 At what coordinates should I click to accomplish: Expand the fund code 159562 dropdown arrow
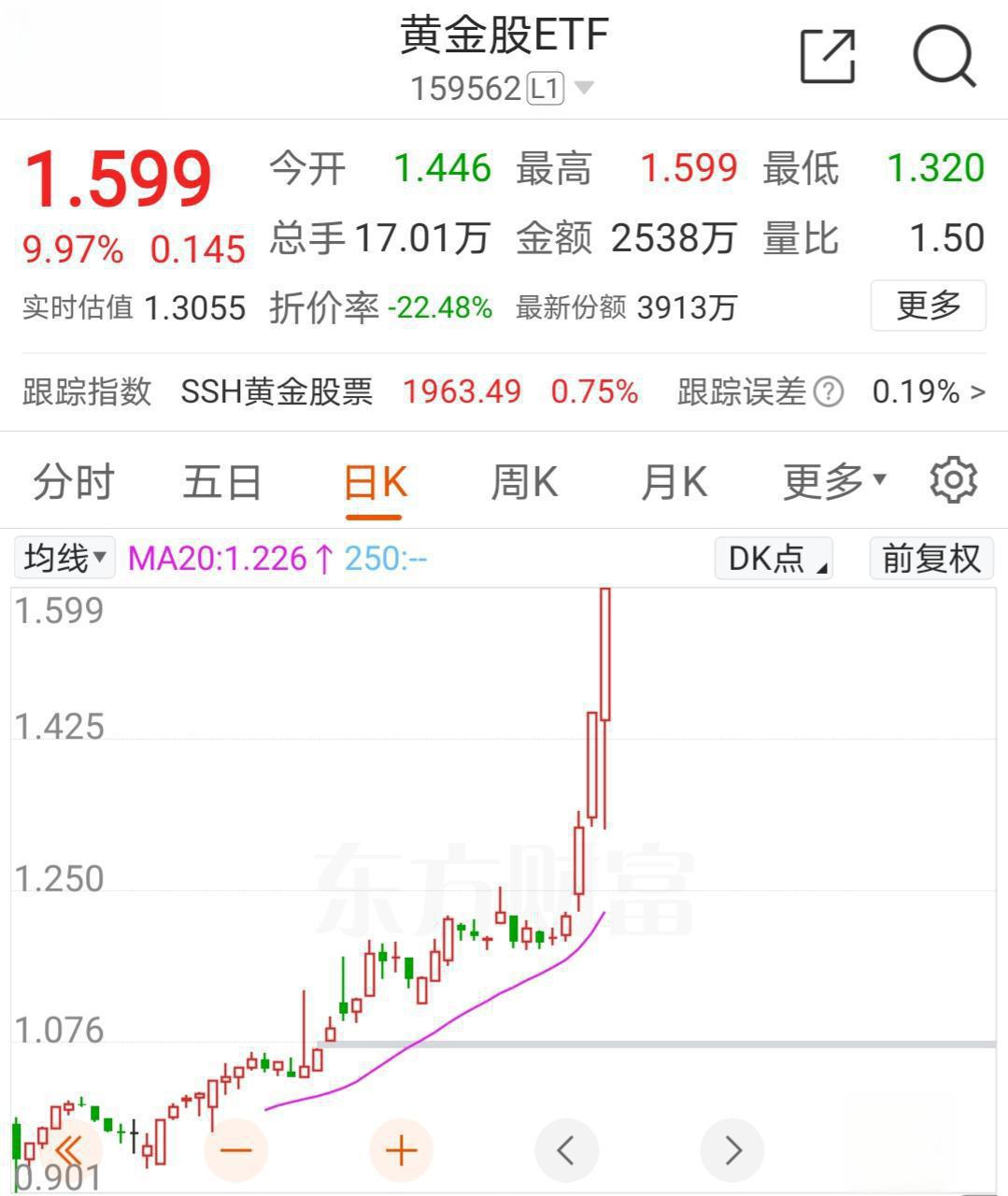point(586,87)
